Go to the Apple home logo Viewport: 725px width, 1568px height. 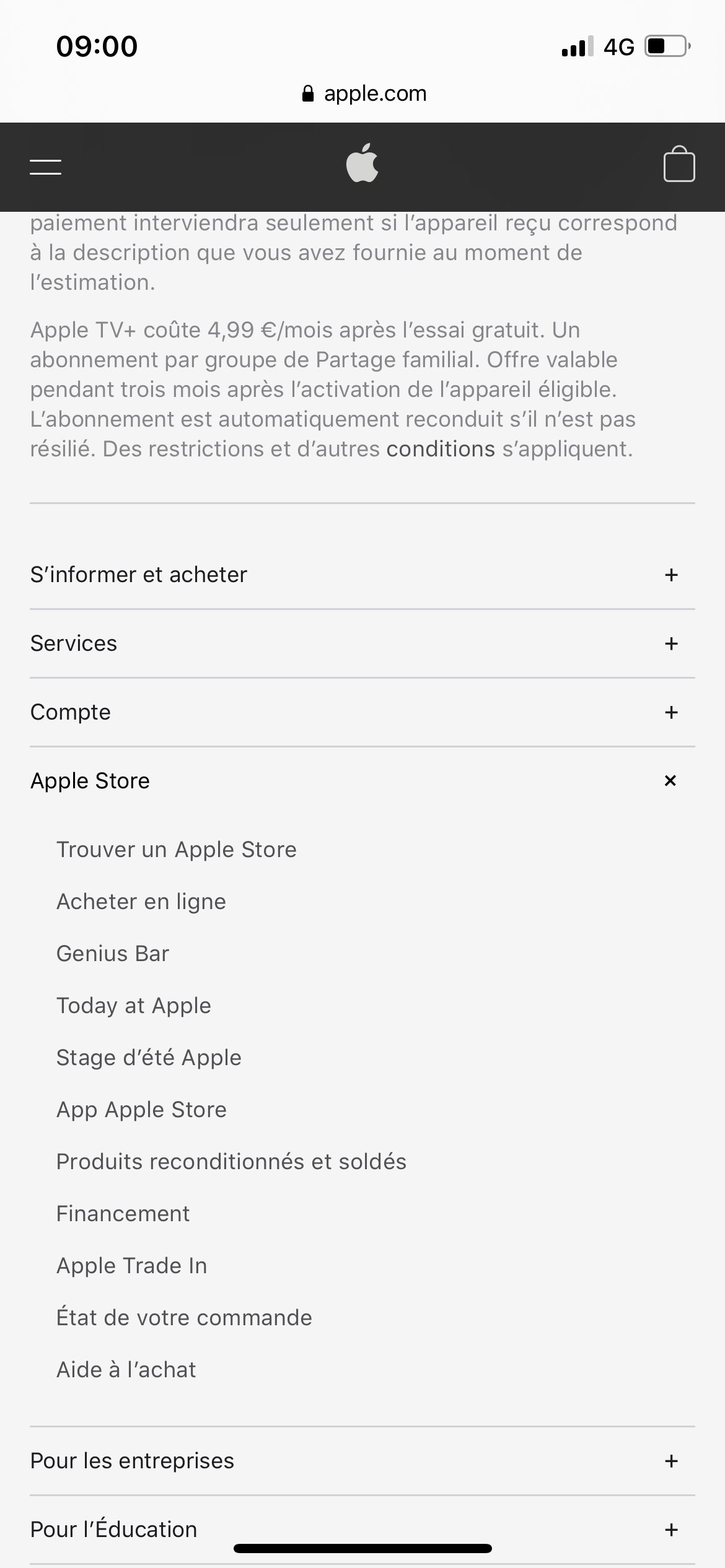pos(362,163)
